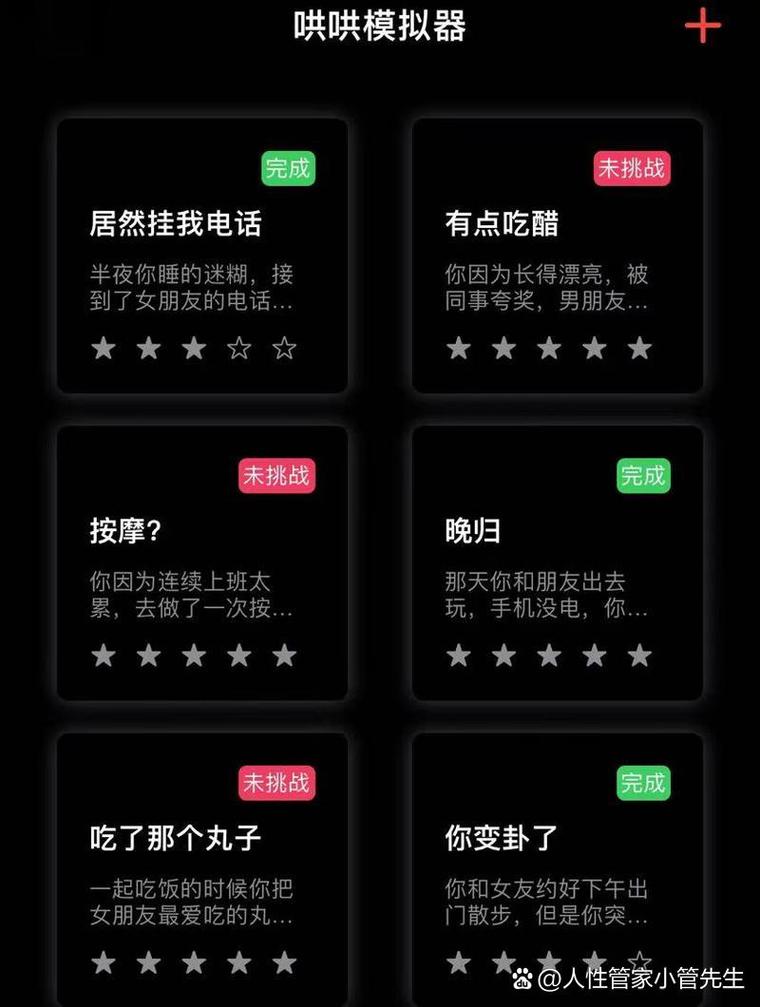Viewport: 760px width, 1007px height.
Task: Select the fourth hollow star on 居然挂我电话
Action: 240,349
